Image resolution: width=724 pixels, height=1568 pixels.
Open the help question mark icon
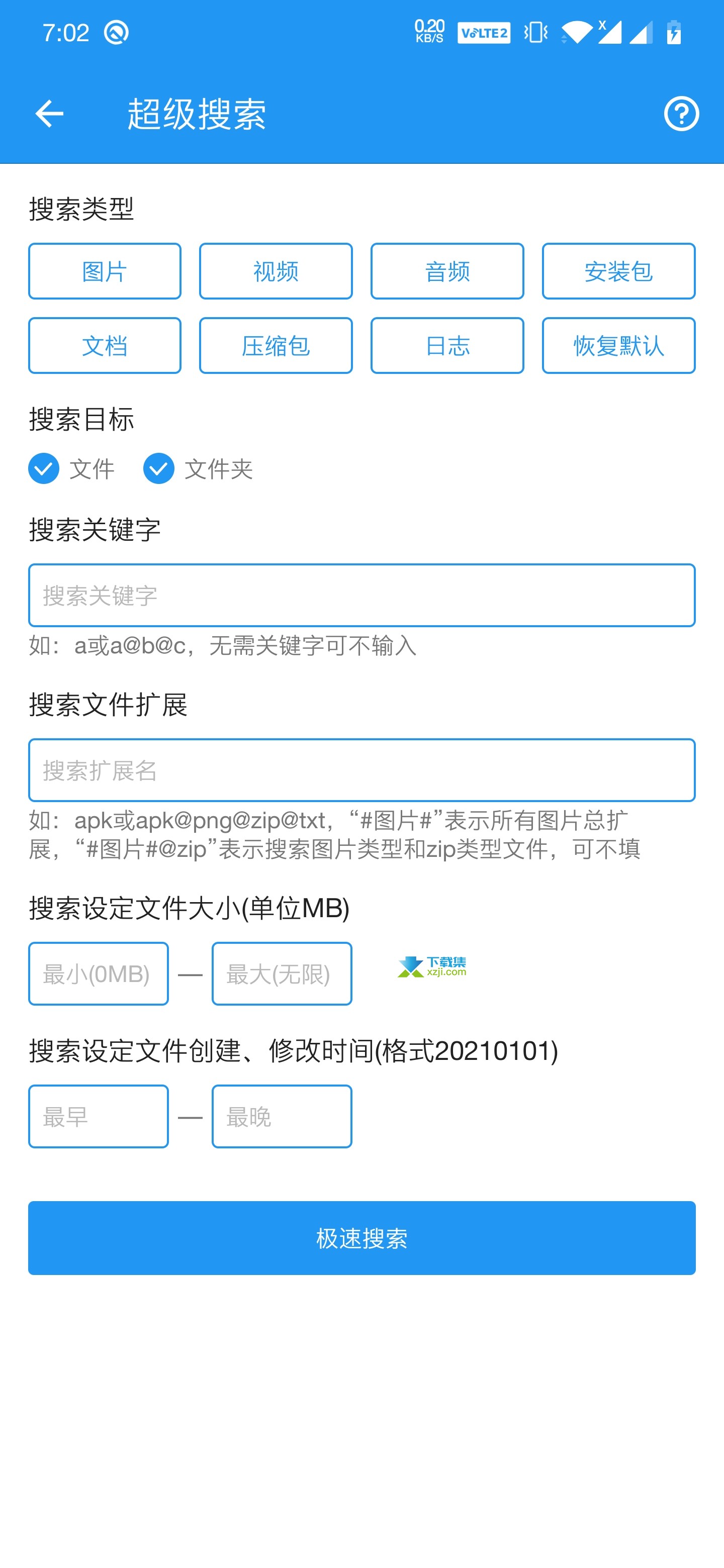tap(681, 114)
